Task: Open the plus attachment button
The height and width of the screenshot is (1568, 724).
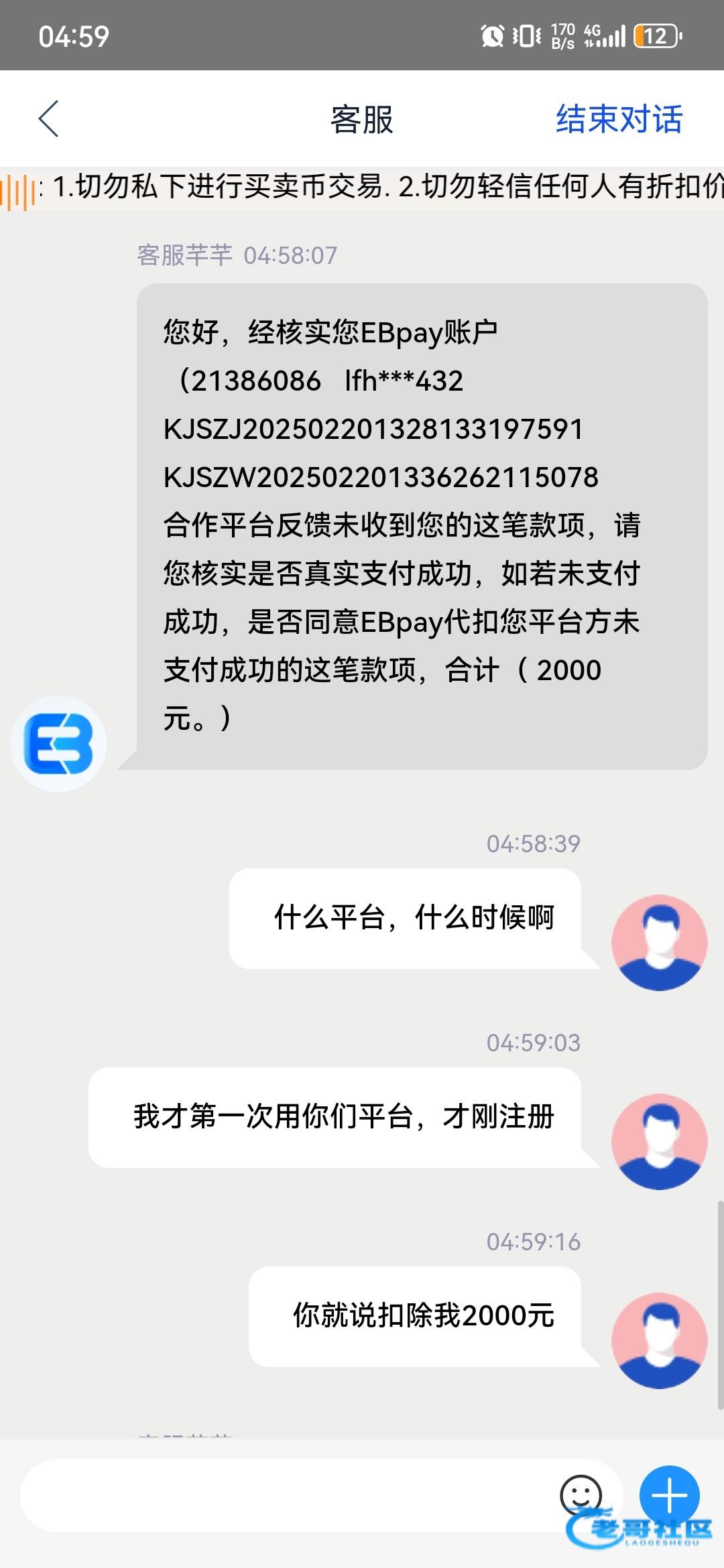Action: click(669, 1494)
